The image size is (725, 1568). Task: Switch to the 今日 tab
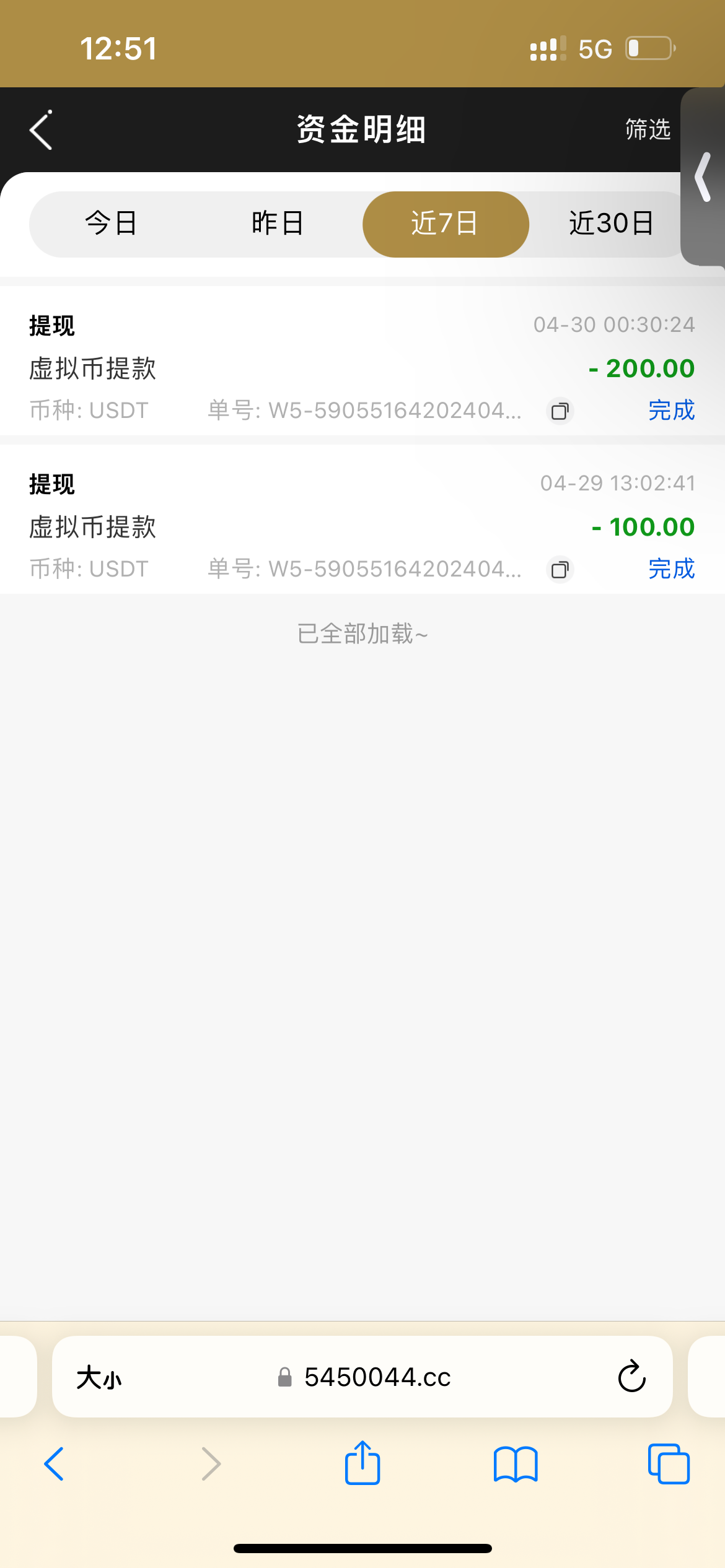pos(111,224)
